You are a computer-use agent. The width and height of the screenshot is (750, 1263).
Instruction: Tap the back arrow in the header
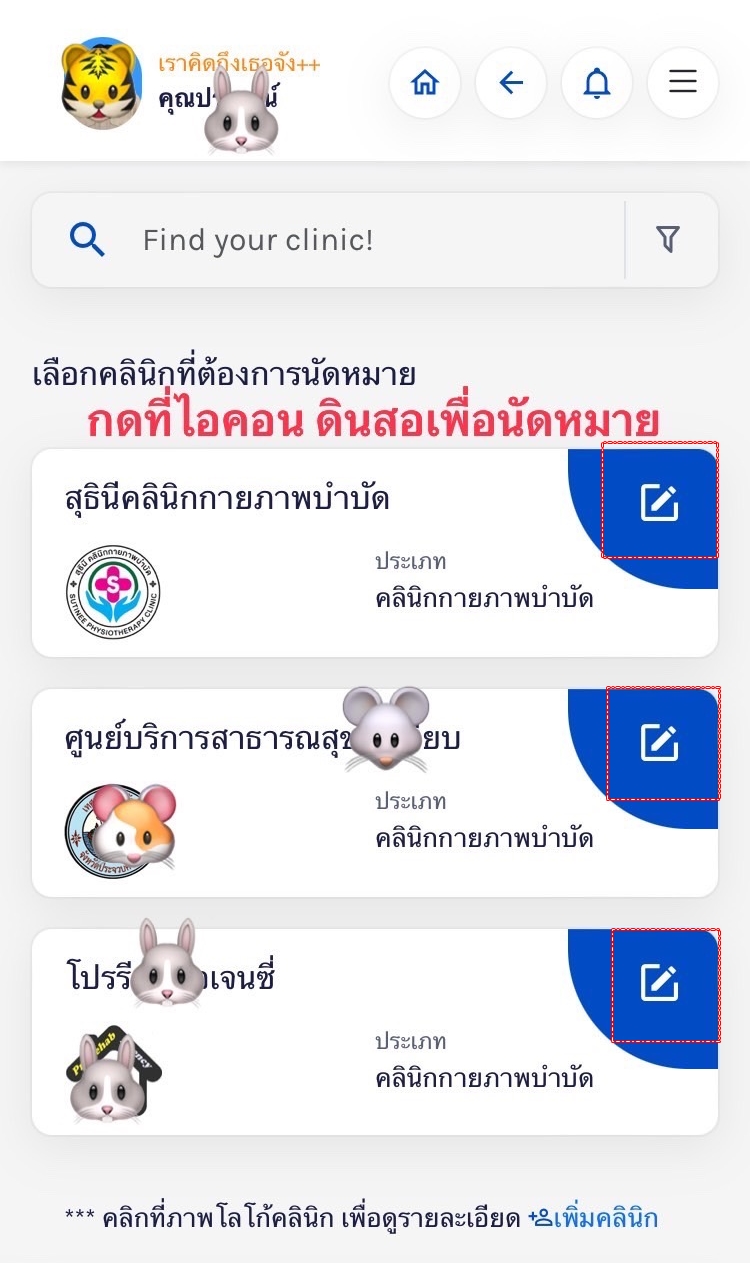511,83
